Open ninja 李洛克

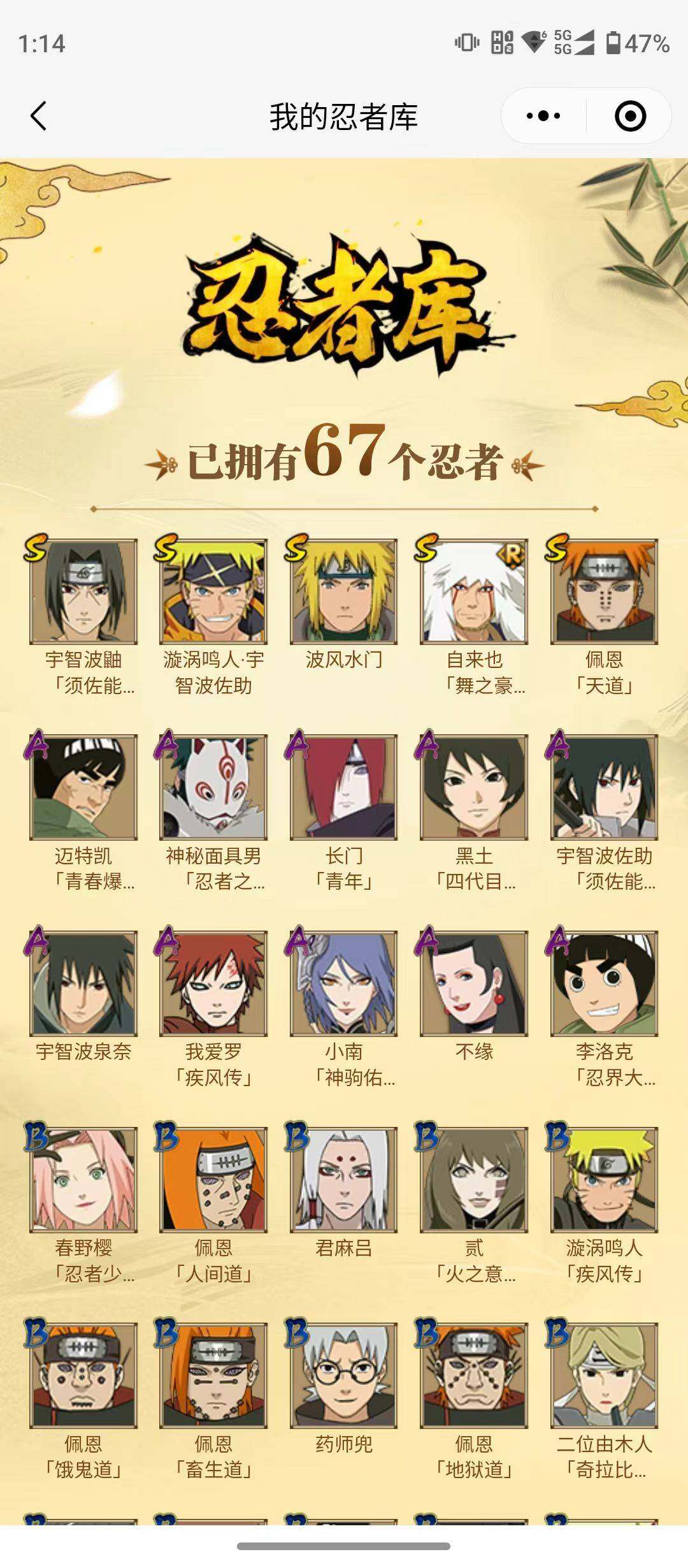[x=604, y=983]
